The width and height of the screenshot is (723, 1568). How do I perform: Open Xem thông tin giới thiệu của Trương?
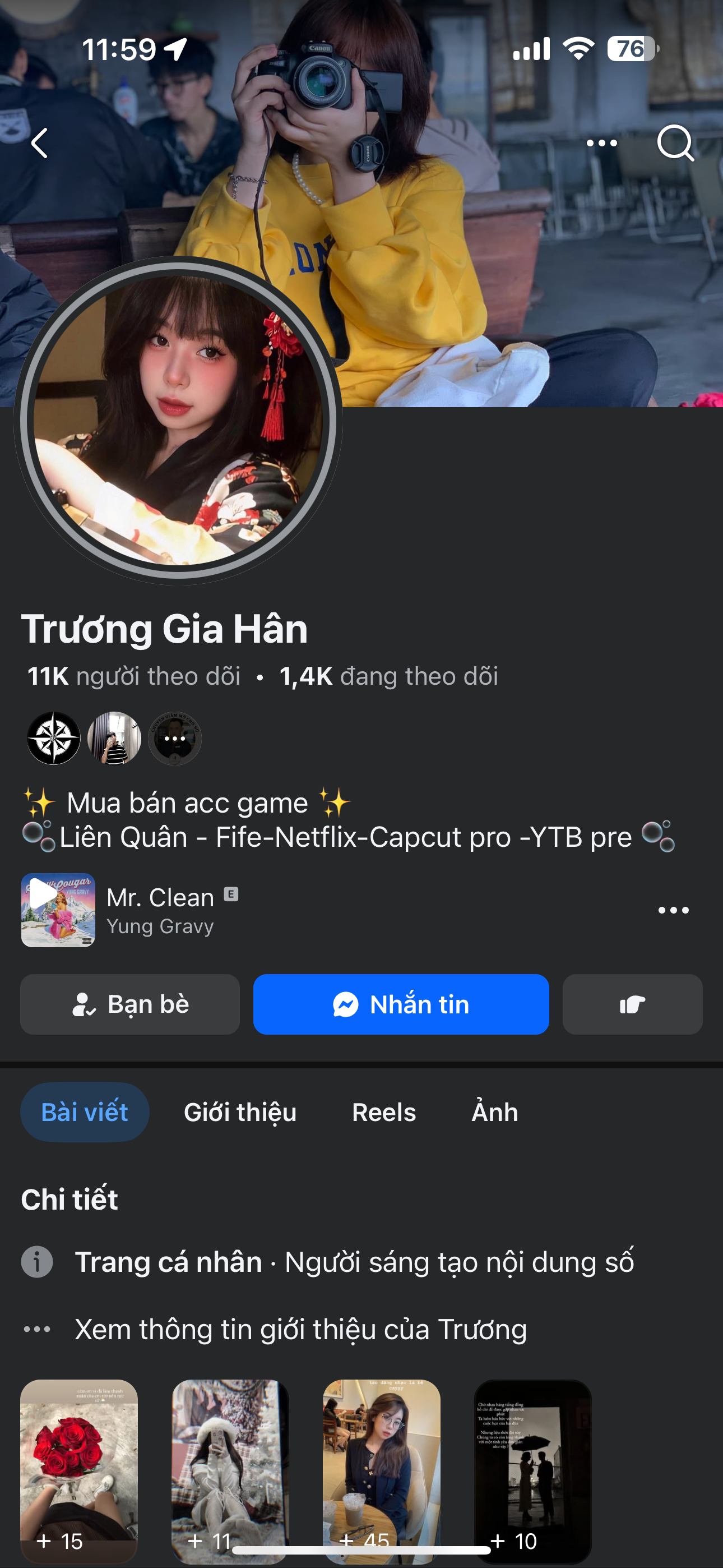(300, 1330)
